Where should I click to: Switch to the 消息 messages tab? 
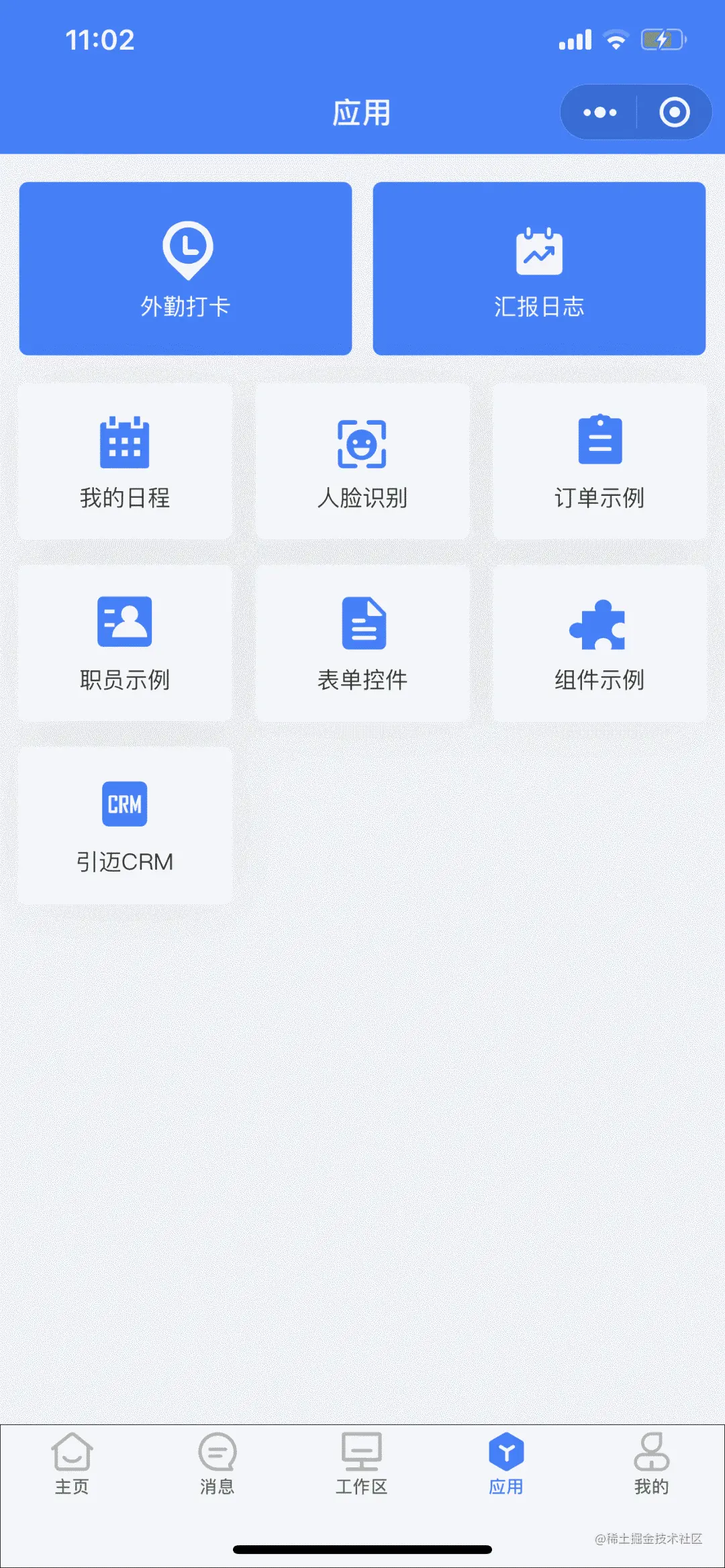point(217,1464)
